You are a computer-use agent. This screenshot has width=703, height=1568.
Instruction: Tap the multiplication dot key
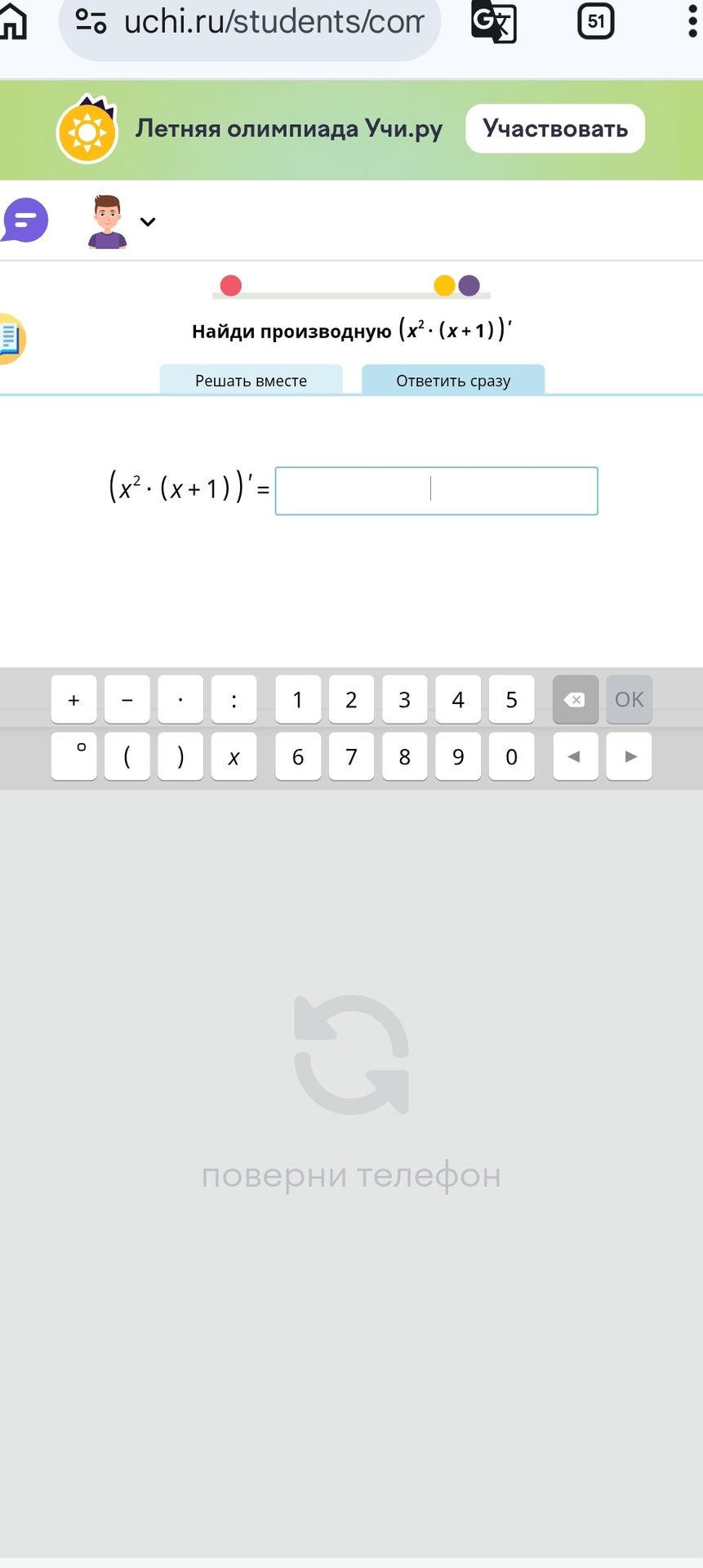coord(180,700)
